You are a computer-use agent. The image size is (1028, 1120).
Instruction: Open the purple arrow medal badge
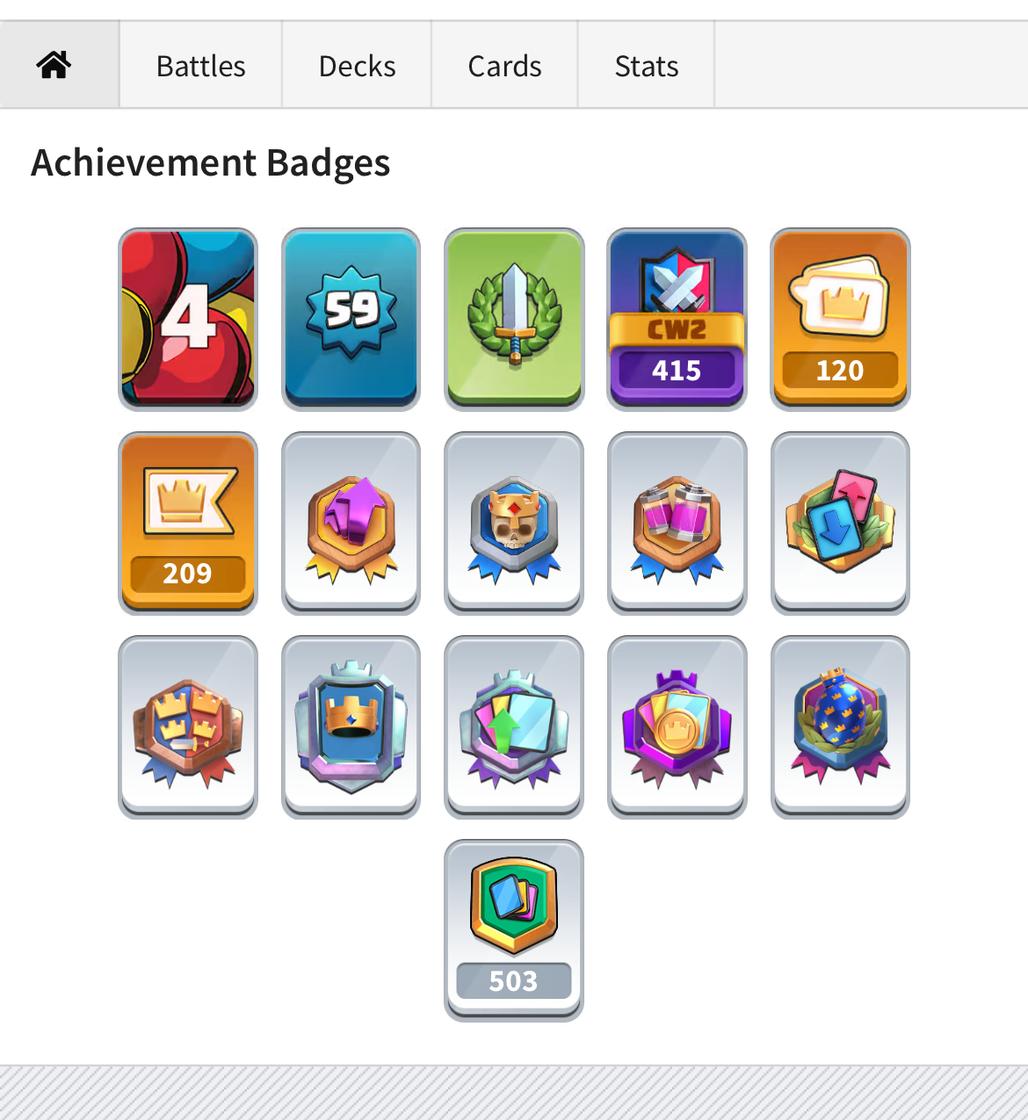351,523
